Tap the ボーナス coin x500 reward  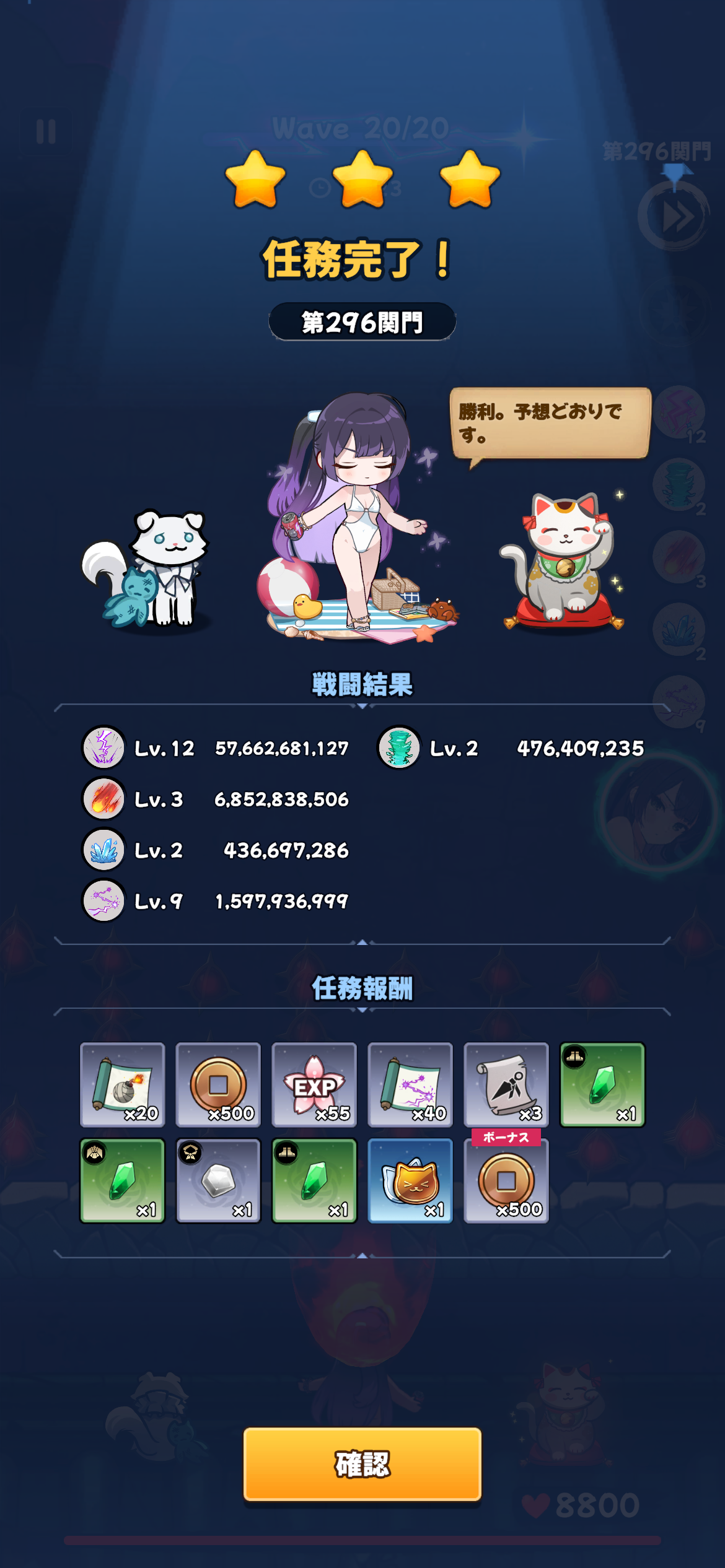coord(506,1182)
